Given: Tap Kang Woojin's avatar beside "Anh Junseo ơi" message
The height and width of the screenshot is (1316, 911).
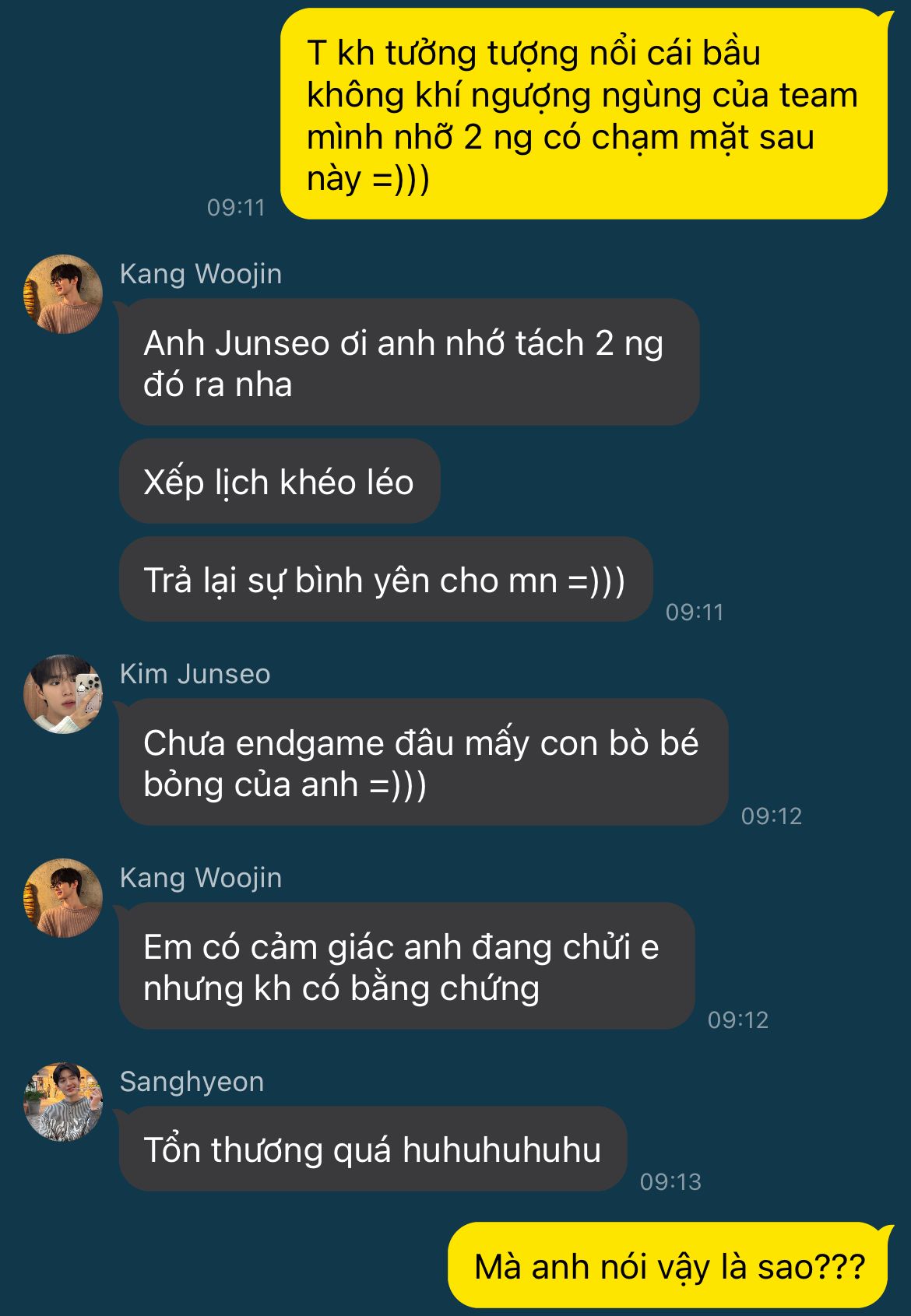Looking at the screenshot, I should pyautogui.click(x=63, y=294).
